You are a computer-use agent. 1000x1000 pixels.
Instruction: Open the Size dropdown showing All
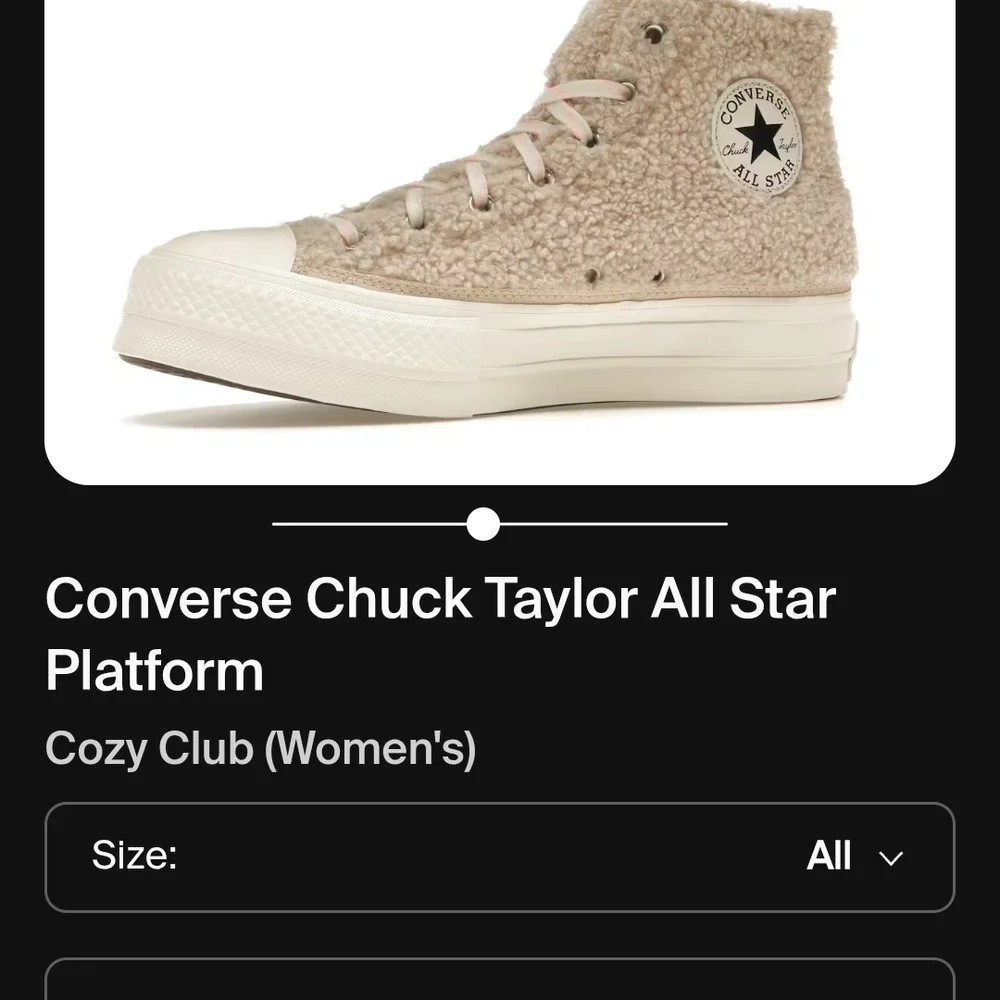[x=500, y=857]
